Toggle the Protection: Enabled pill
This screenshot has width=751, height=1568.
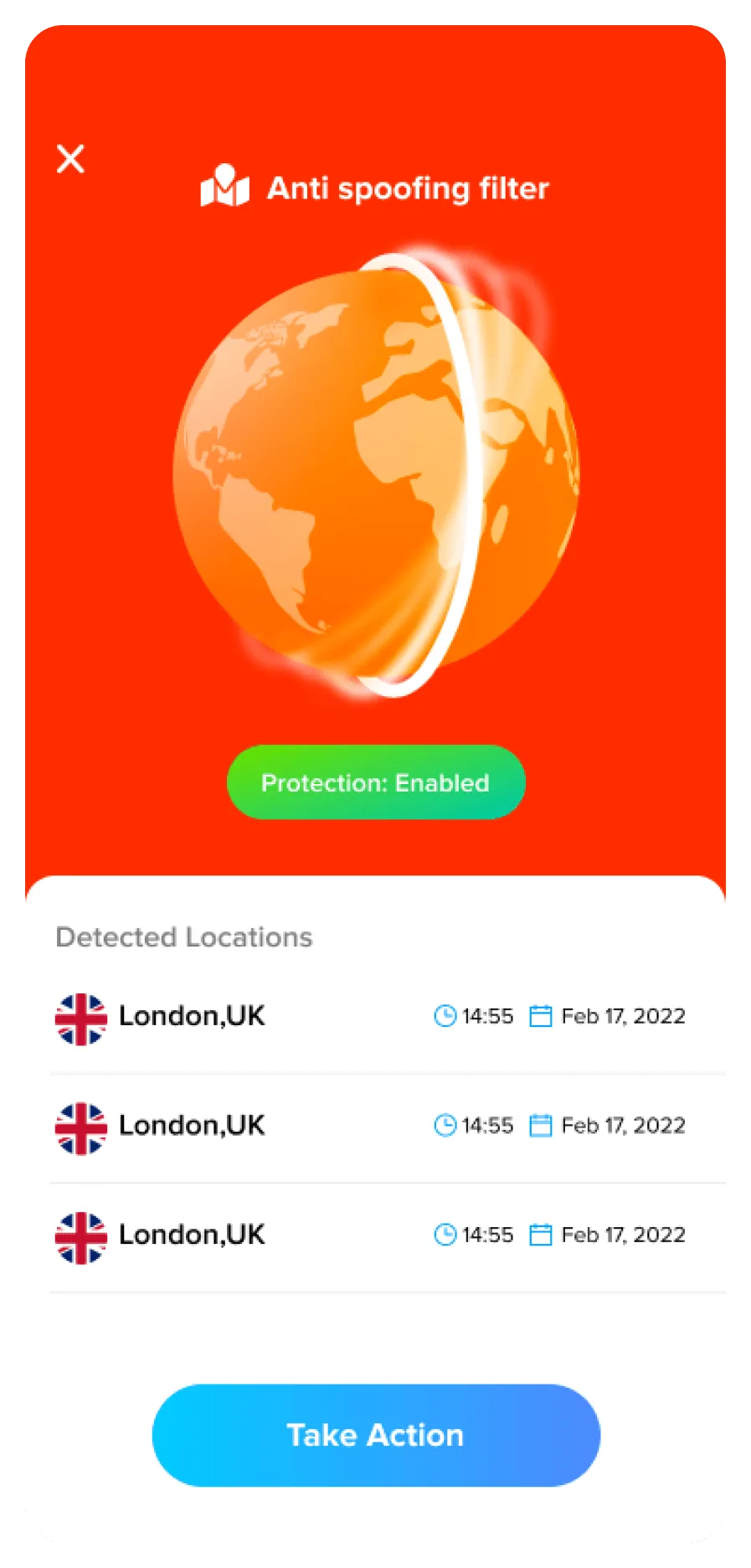pyautogui.click(x=376, y=782)
